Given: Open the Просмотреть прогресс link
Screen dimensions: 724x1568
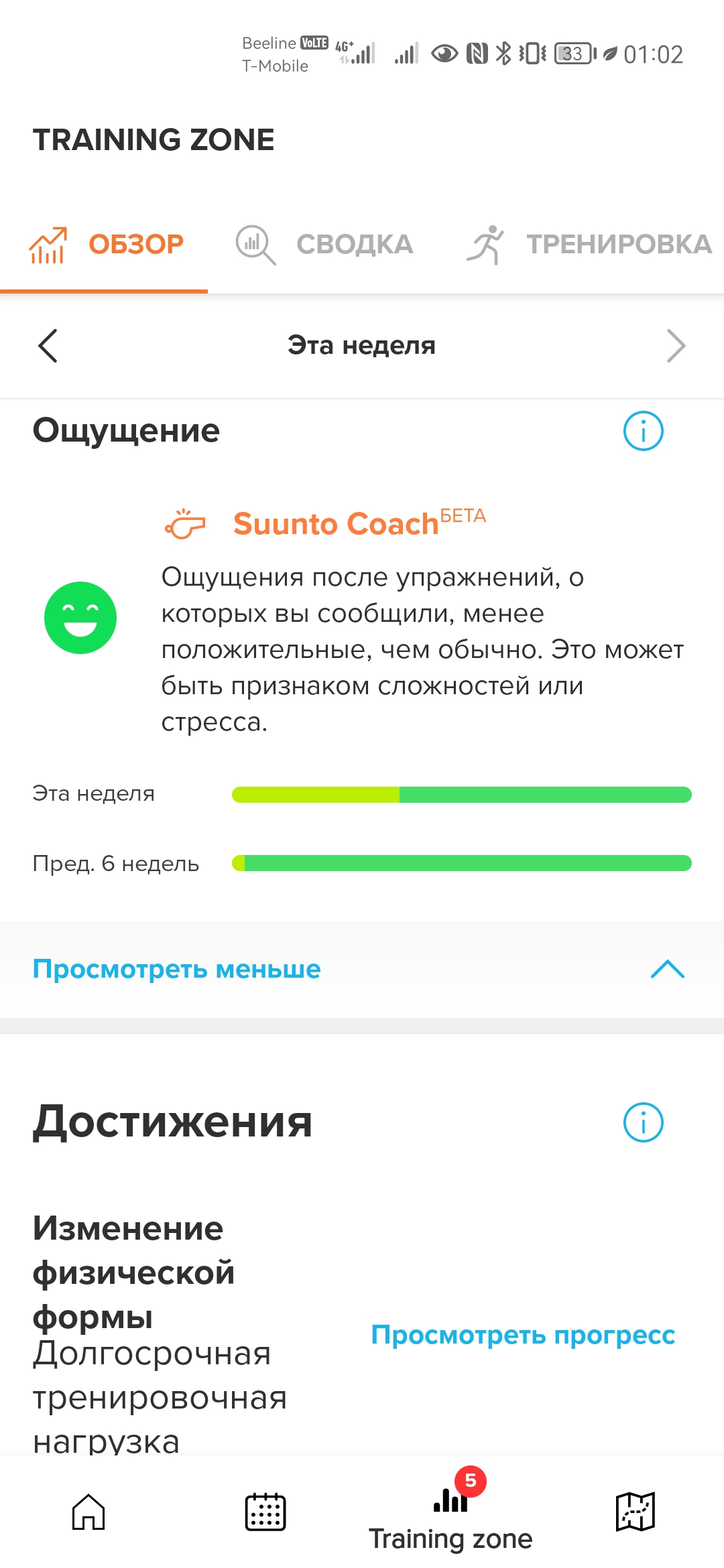Looking at the screenshot, I should tap(523, 1335).
